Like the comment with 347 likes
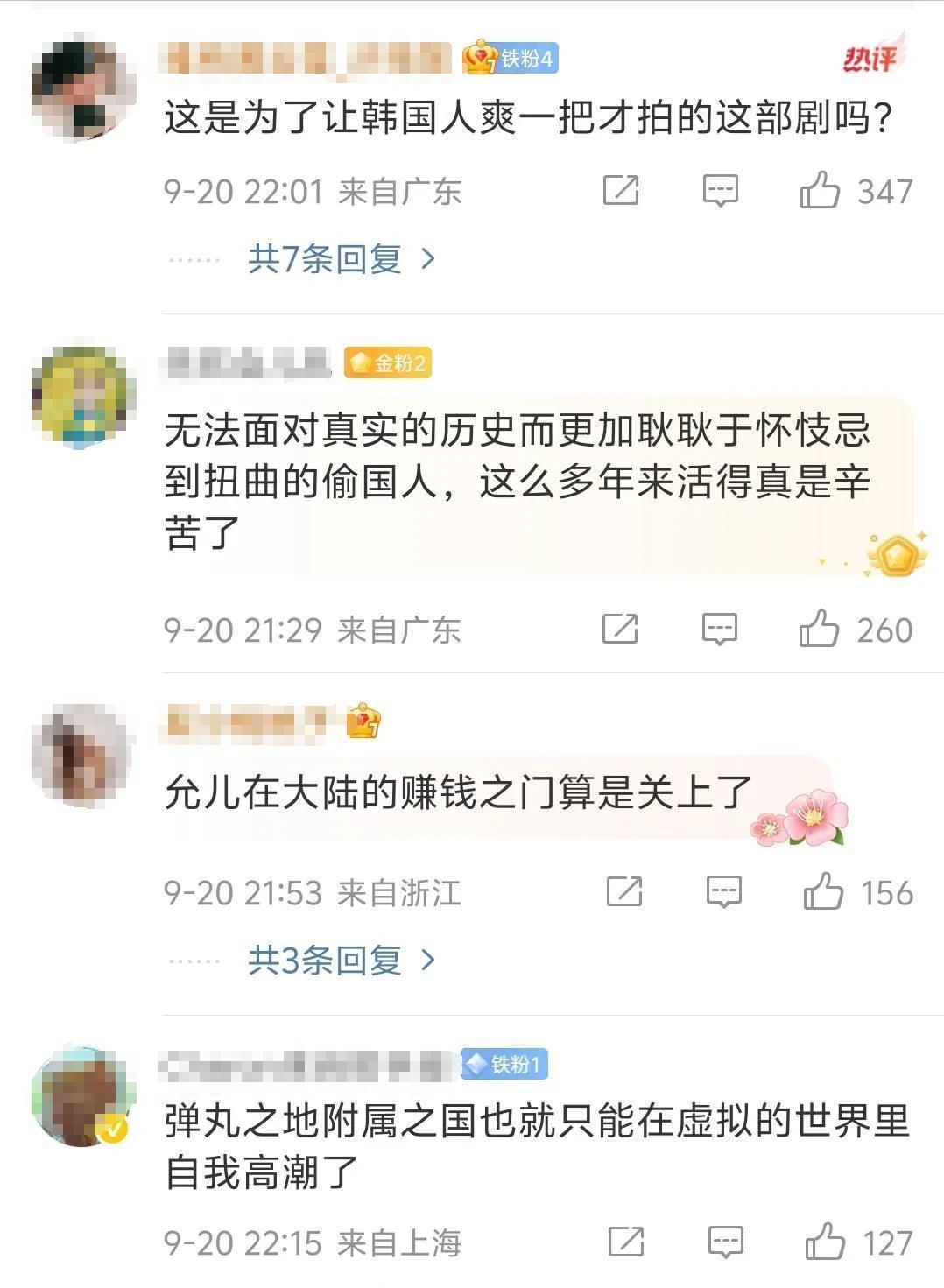Viewport: 944px width, 1288px height. pos(820,190)
